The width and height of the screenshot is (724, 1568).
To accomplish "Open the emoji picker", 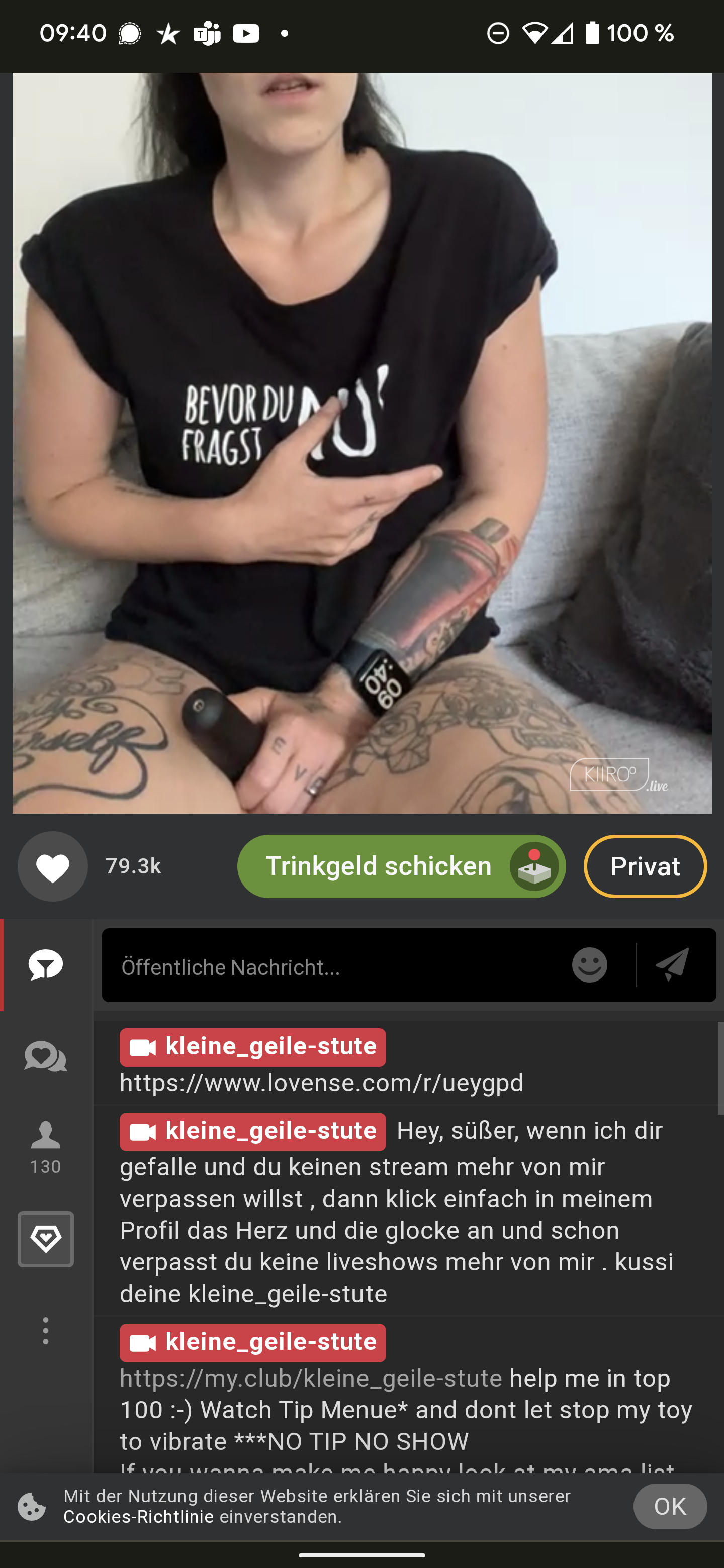I will pos(589,965).
